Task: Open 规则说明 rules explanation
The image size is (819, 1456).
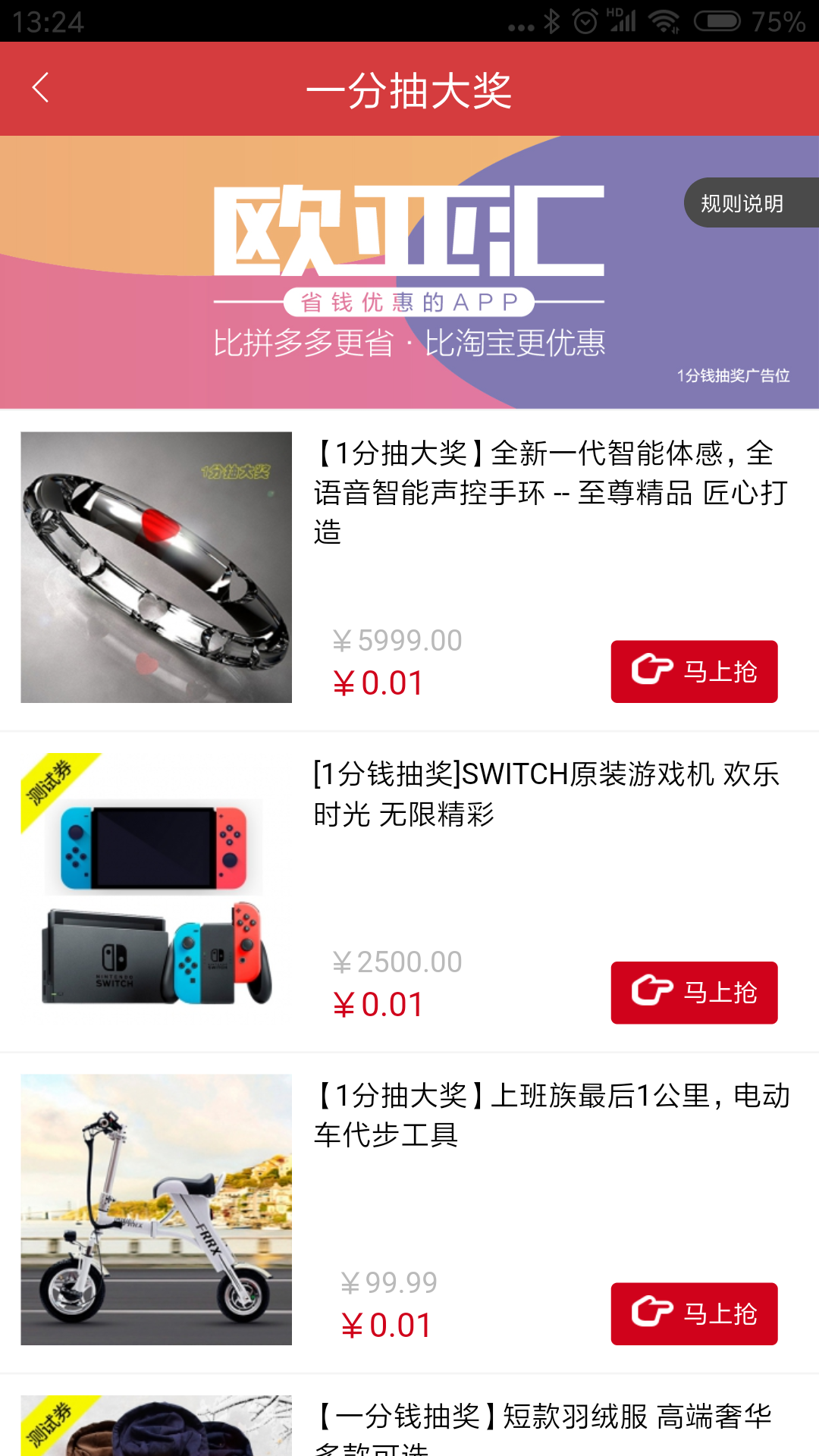Action: 742,203
